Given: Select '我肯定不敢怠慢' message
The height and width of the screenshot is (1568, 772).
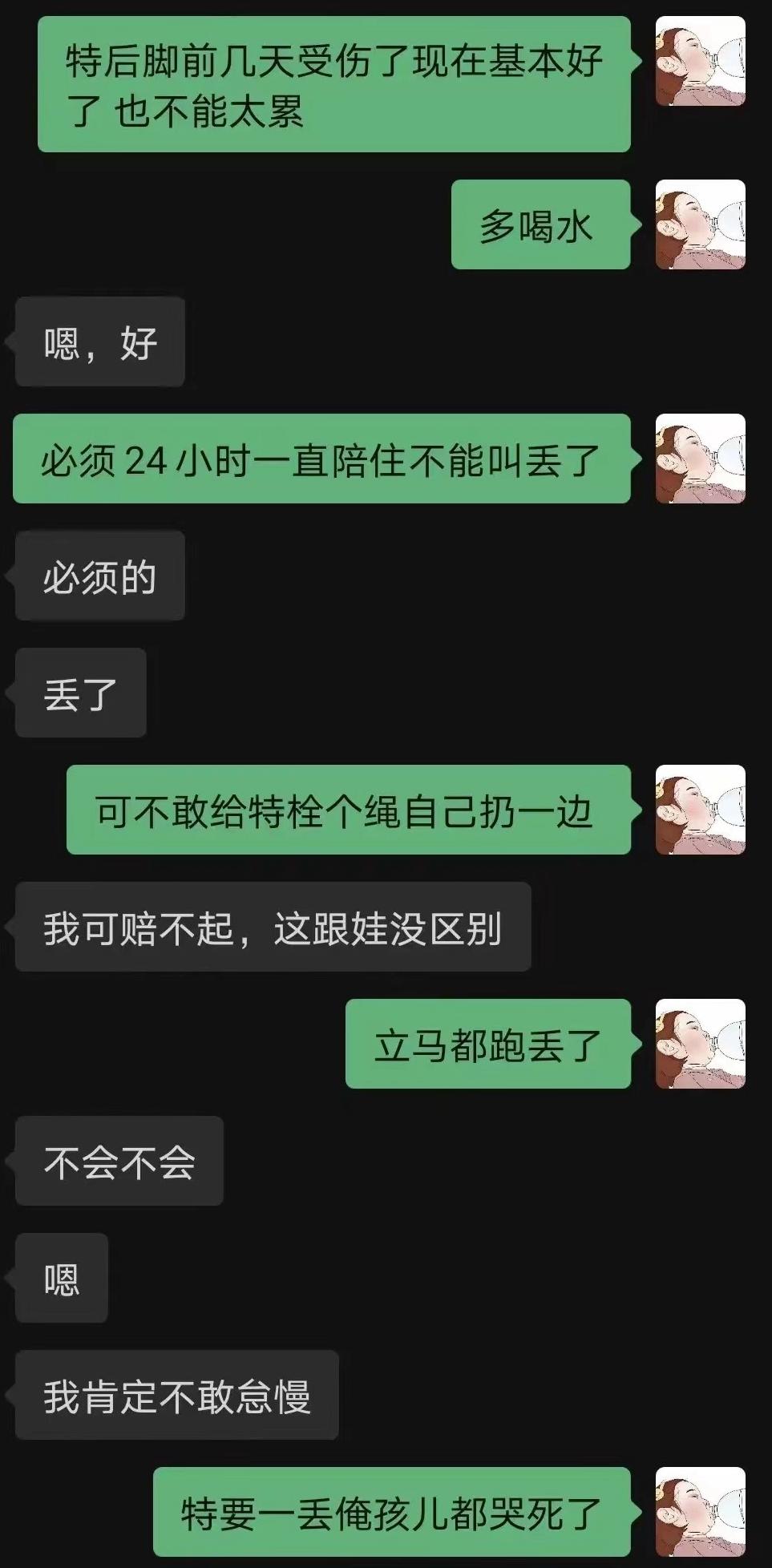Looking at the screenshot, I should (176, 1396).
